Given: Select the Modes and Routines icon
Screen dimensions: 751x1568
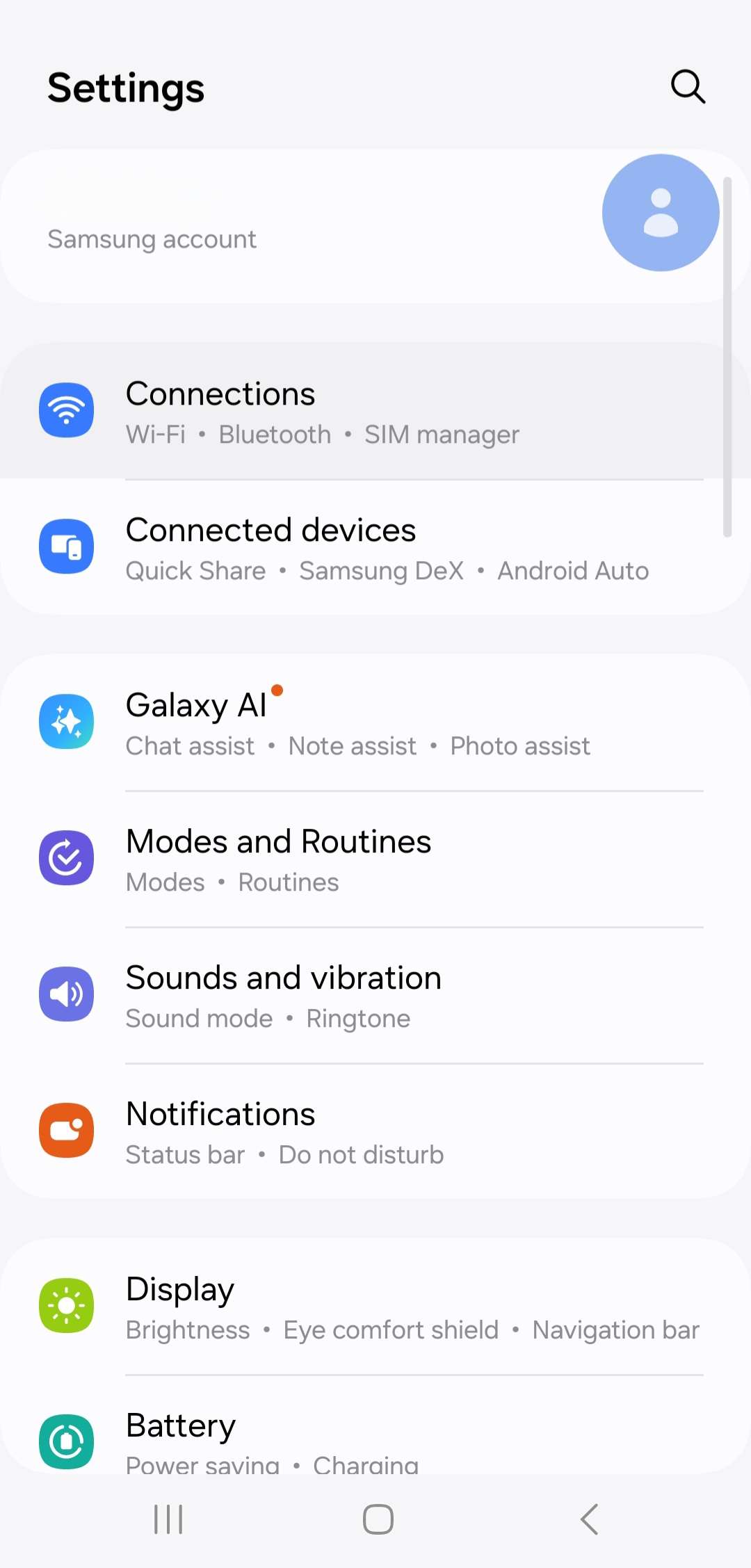Looking at the screenshot, I should (66, 858).
